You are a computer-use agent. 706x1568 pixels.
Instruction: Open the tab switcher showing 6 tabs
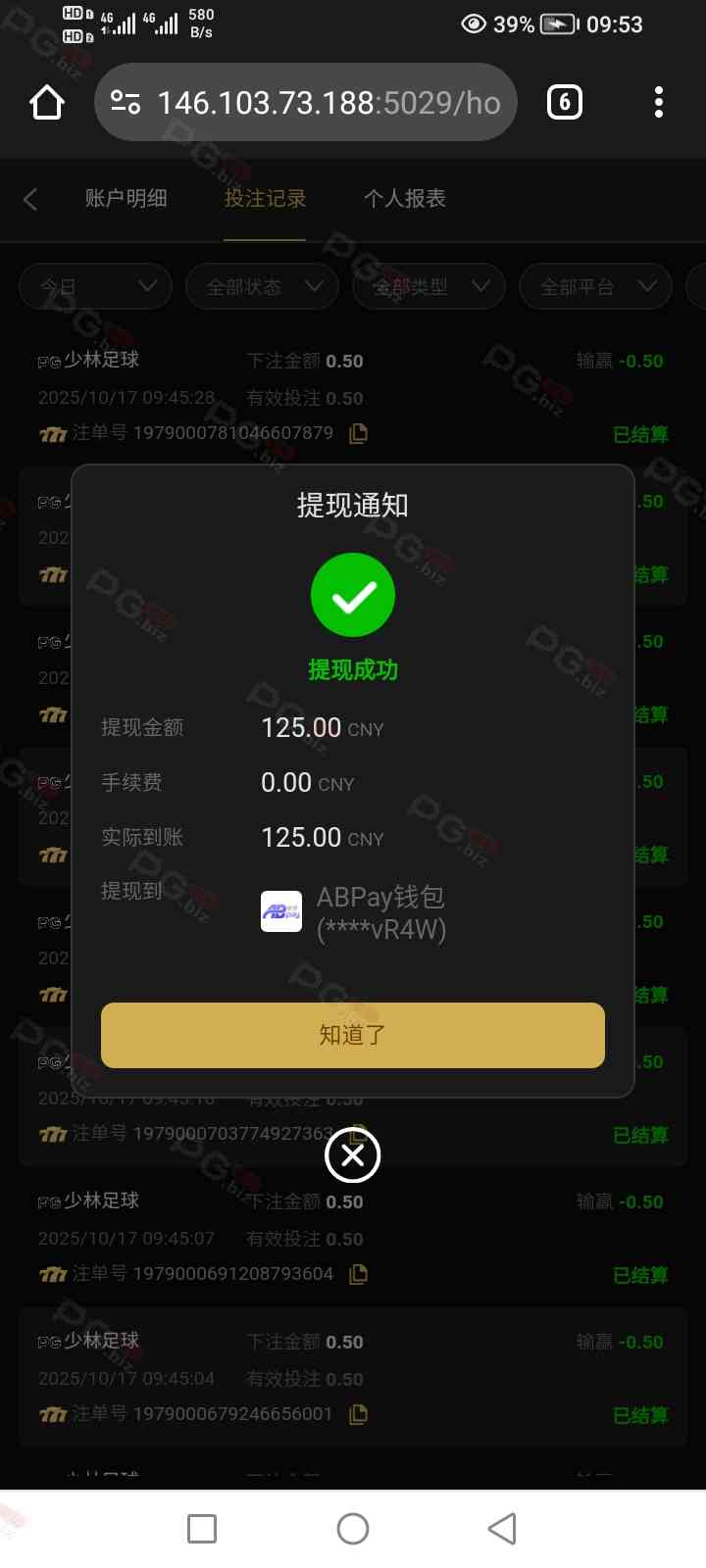pyautogui.click(x=564, y=102)
